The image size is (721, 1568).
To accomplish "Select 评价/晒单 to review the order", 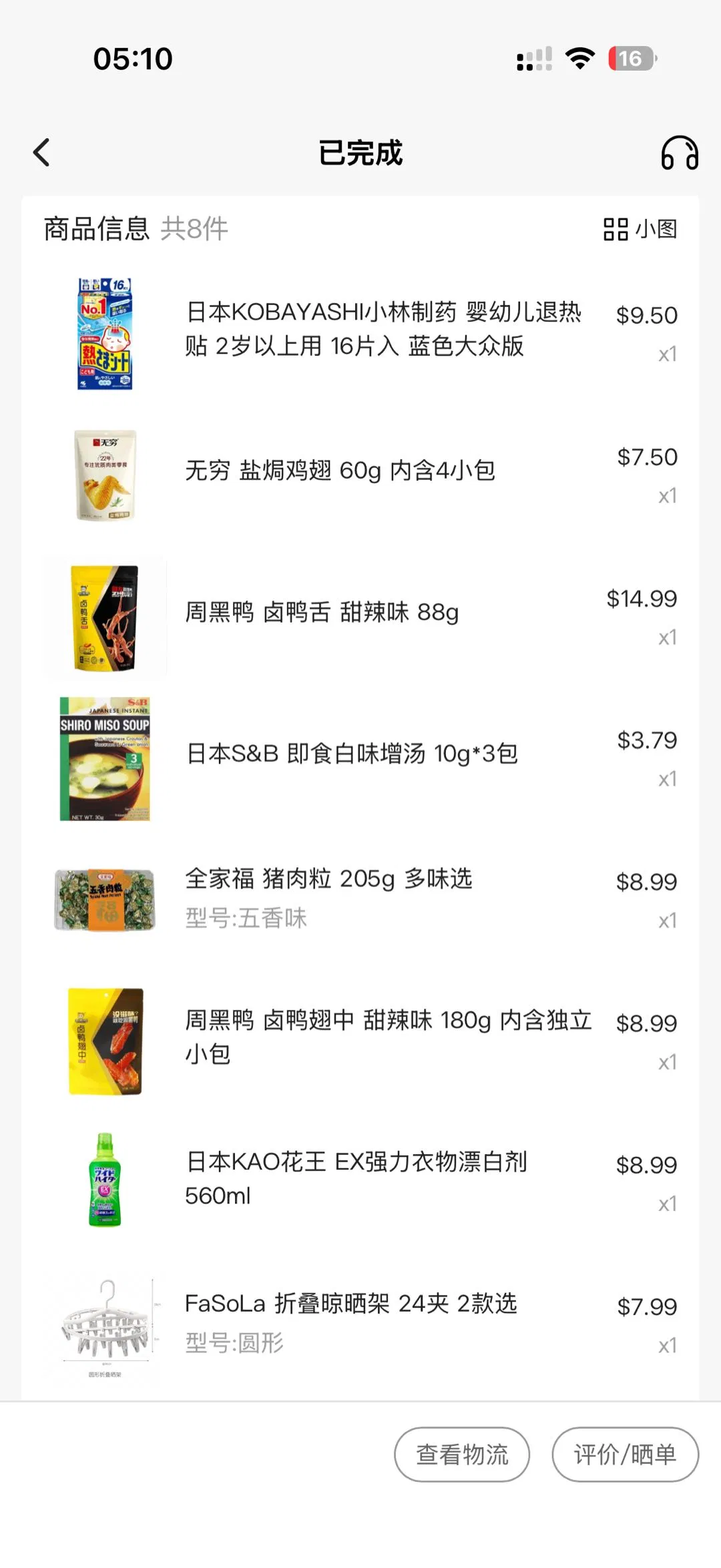I will pos(625,1455).
